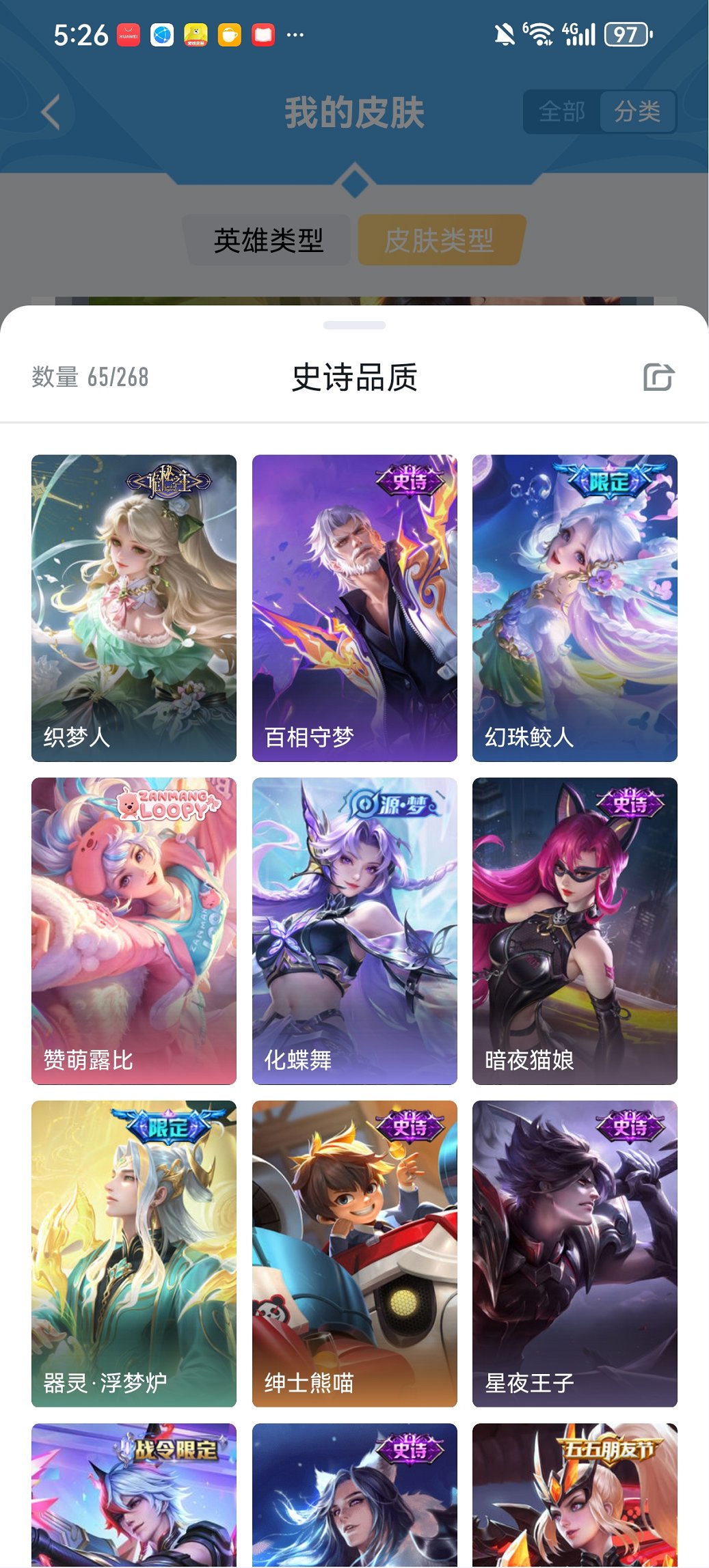Open the 织梦人 skin card
This screenshot has height=1568, width=709.
[134, 607]
